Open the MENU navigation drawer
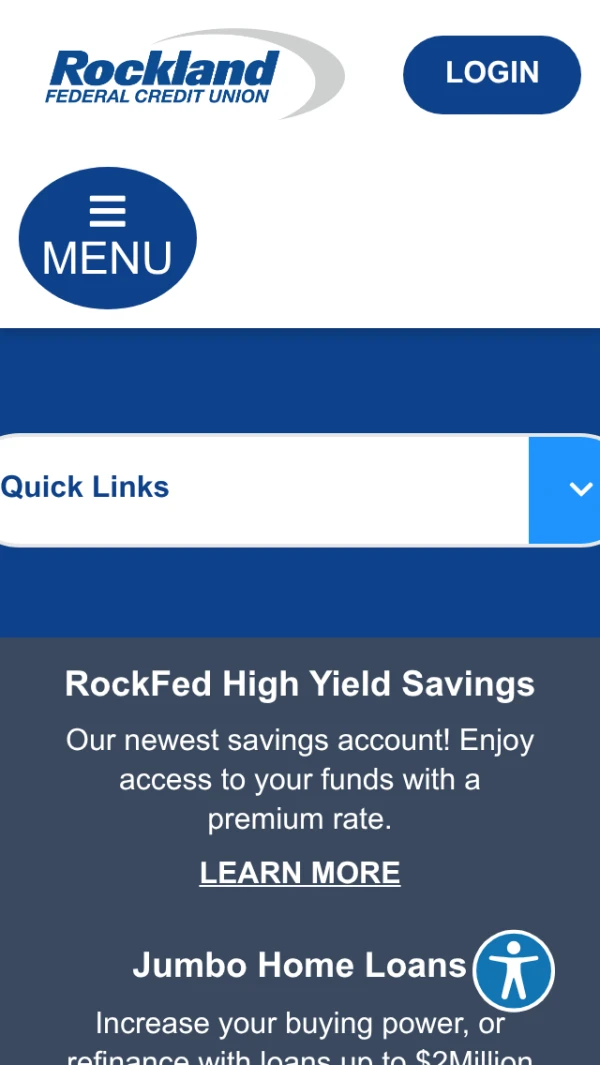 [108, 238]
